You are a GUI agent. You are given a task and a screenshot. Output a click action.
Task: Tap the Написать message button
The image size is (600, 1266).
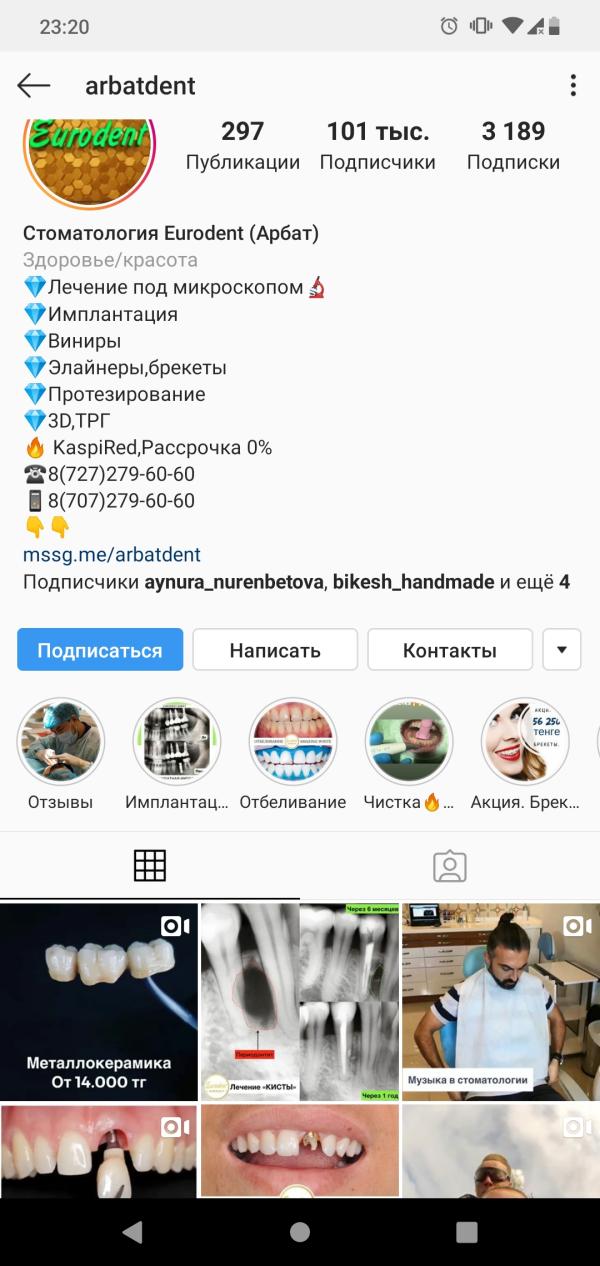coord(275,650)
